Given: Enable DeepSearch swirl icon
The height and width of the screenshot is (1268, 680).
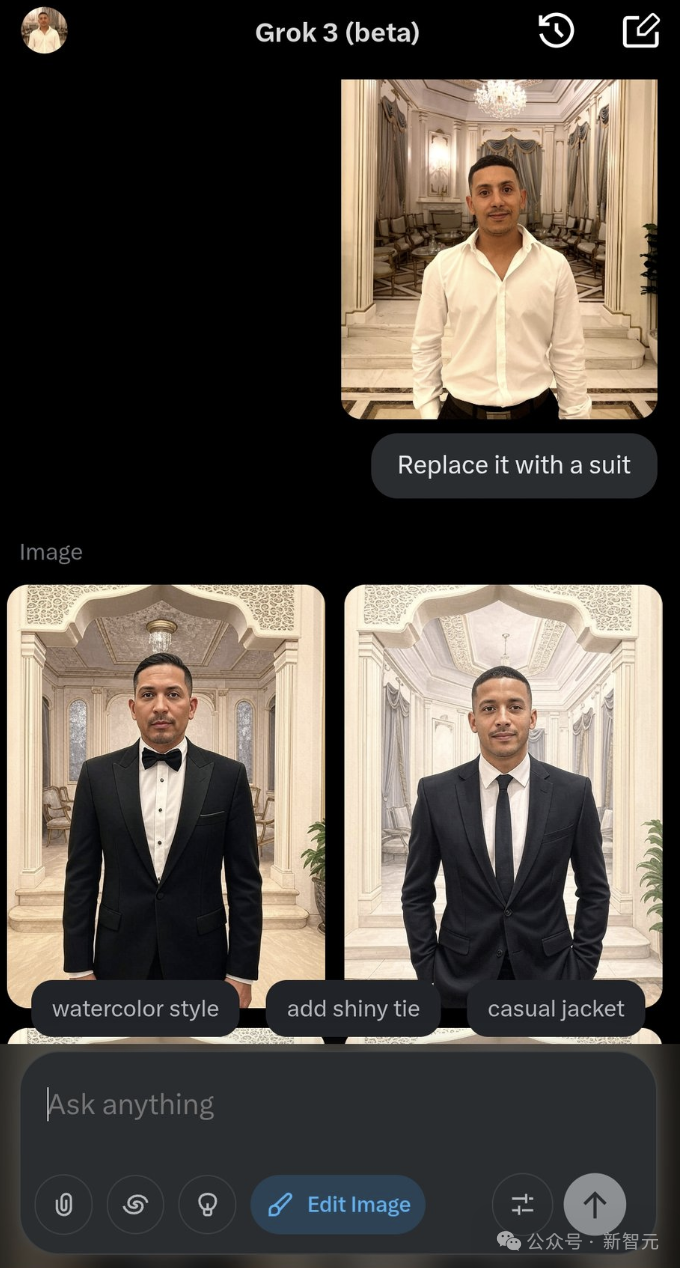Looking at the screenshot, I should coord(135,1205).
